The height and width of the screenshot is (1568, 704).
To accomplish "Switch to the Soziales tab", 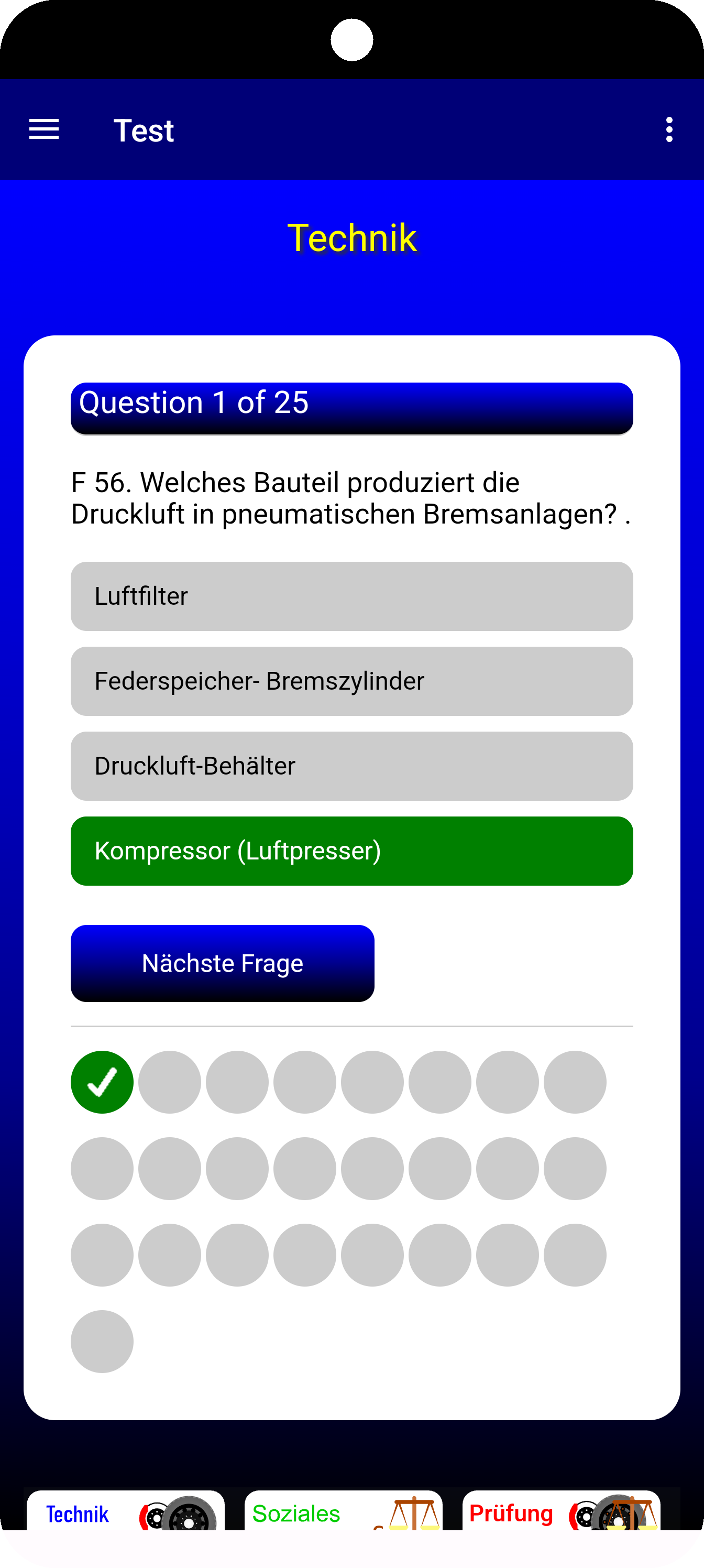I will (343, 1512).
